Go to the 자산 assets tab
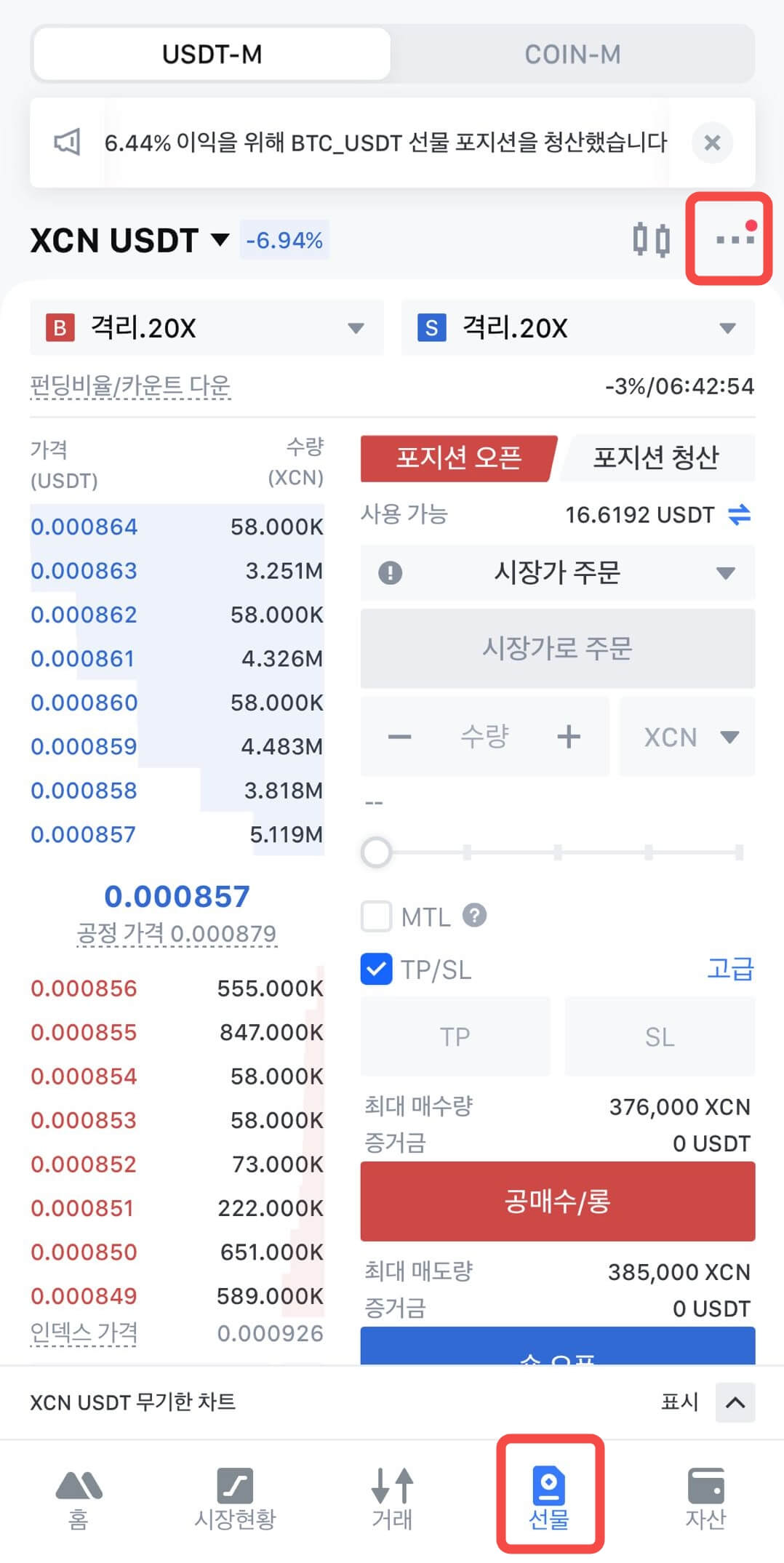This screenshot has height=1563, width=784. pyautogui.click(x=705, y=1498)
